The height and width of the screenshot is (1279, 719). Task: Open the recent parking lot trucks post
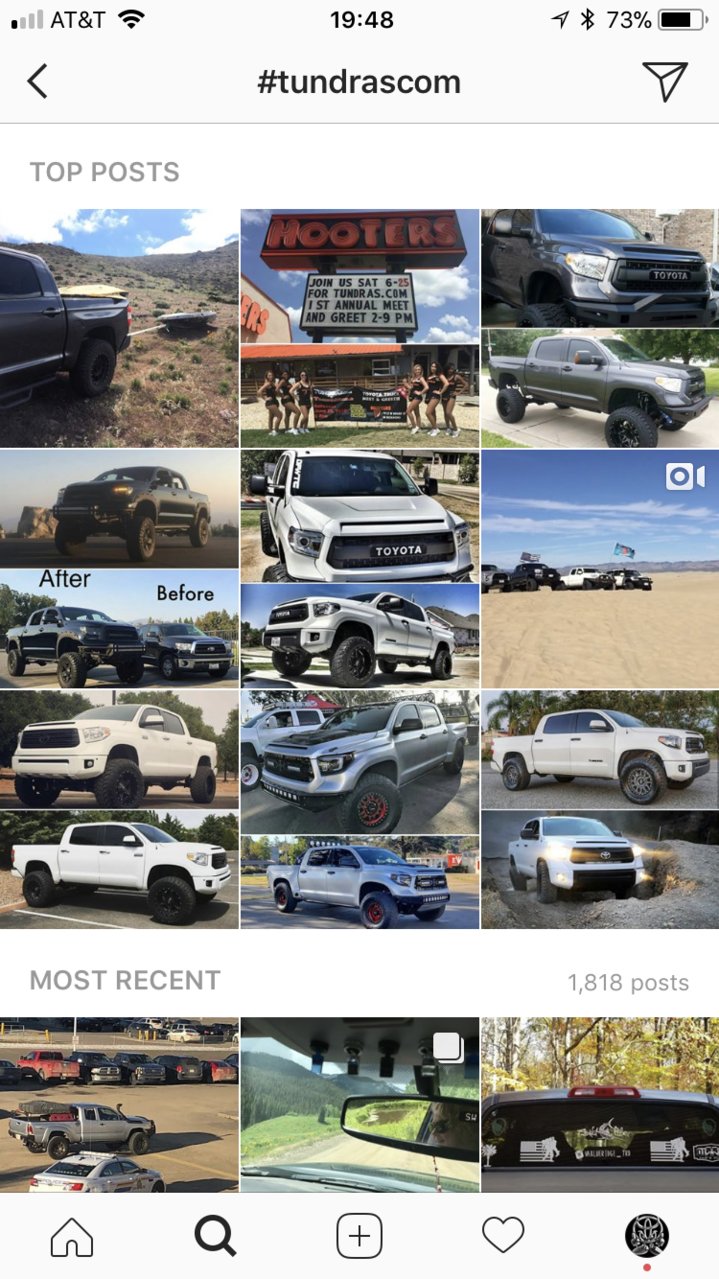(119, 1104)
